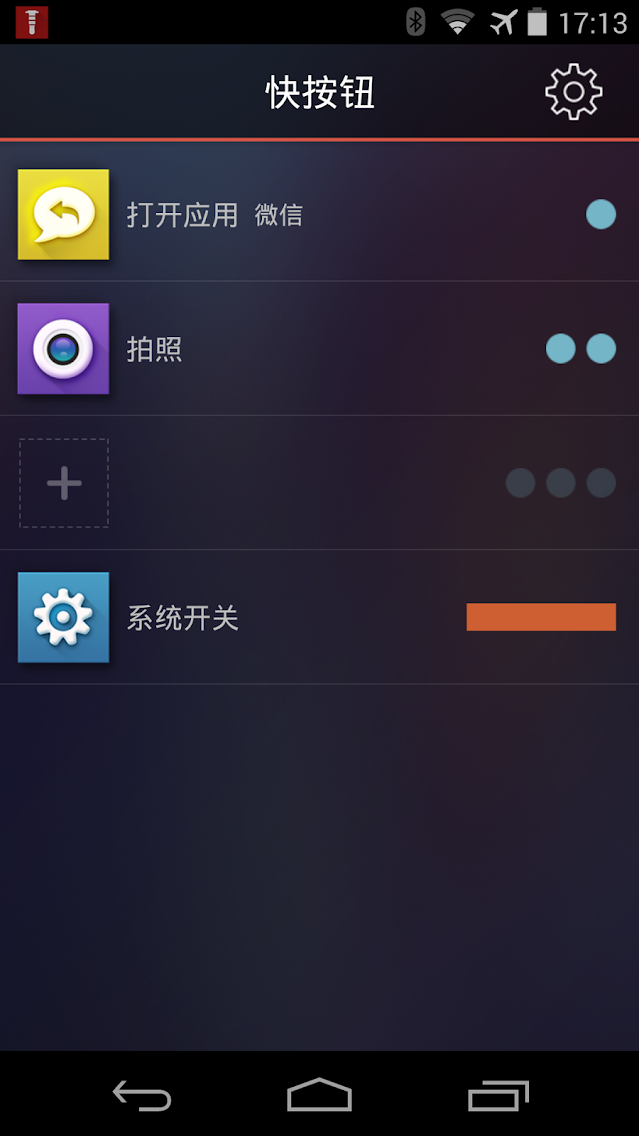Add an action with the plus box

[x=64, y=483]
